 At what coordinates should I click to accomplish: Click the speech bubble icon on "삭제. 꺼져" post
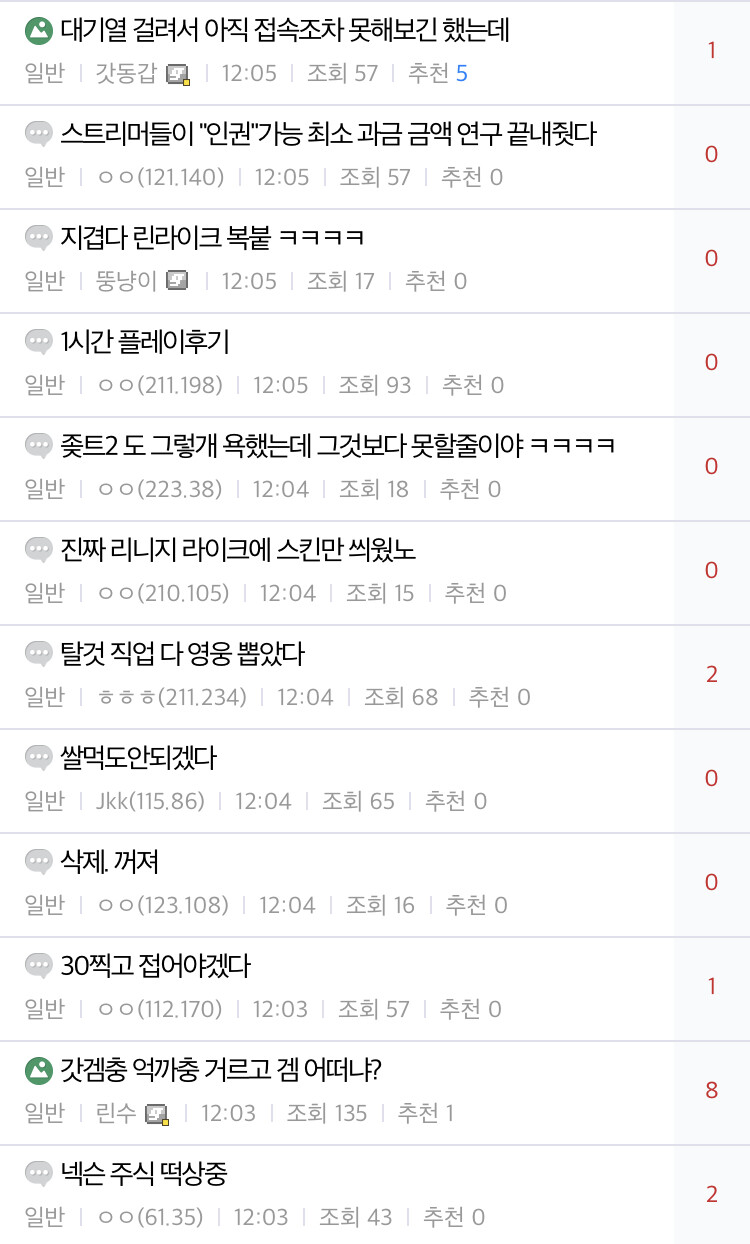37,861
